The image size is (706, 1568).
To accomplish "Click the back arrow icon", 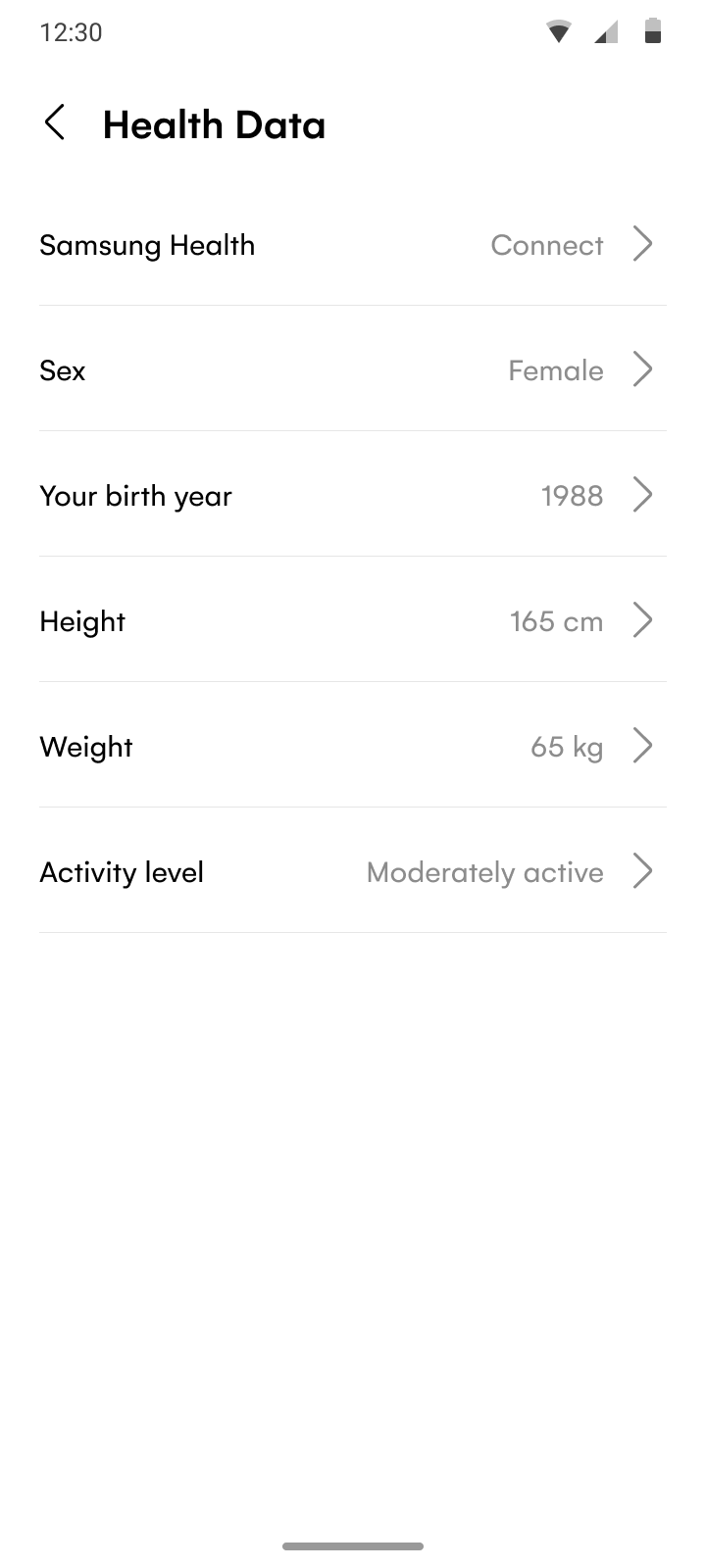I will (54, 122).
